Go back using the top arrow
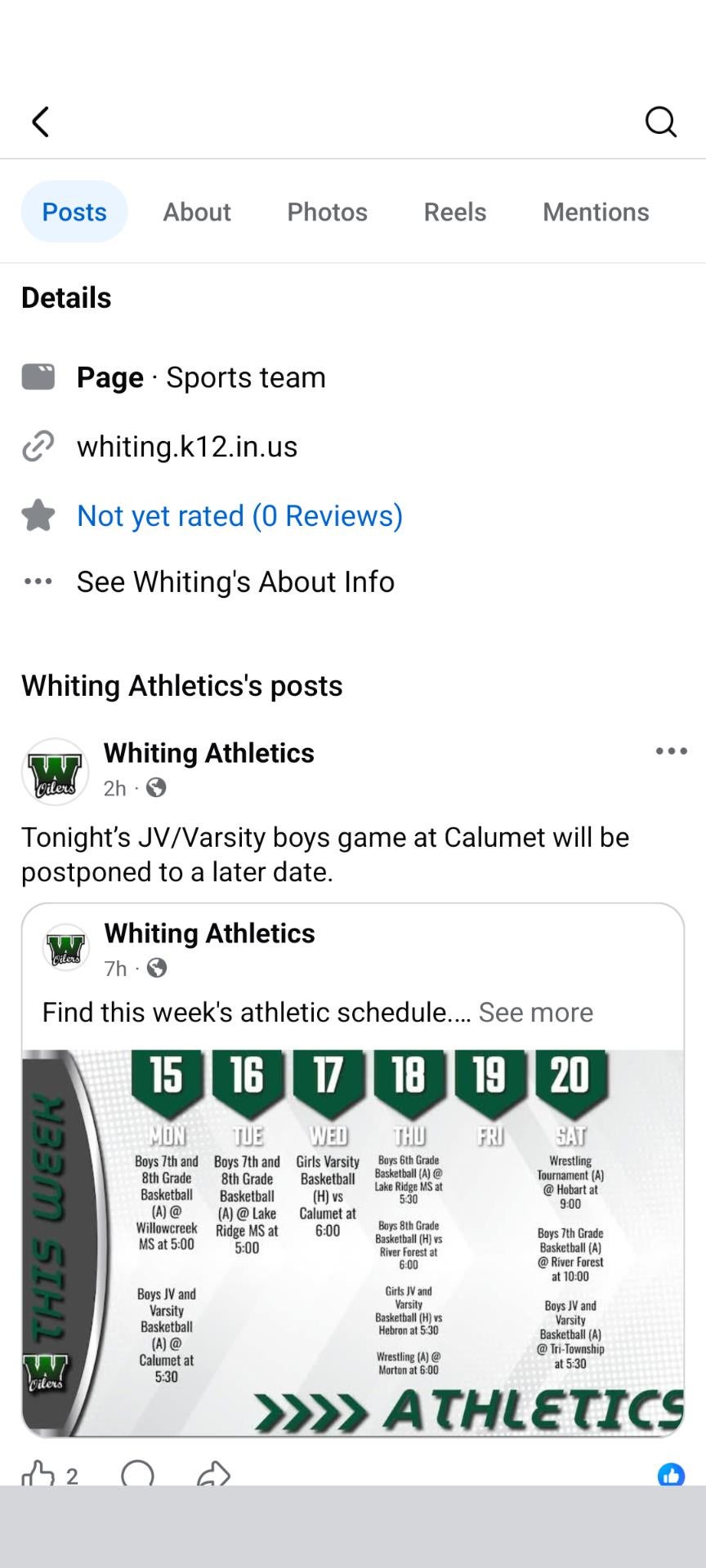The image size is (706, 1568). (x=40, y=122)
